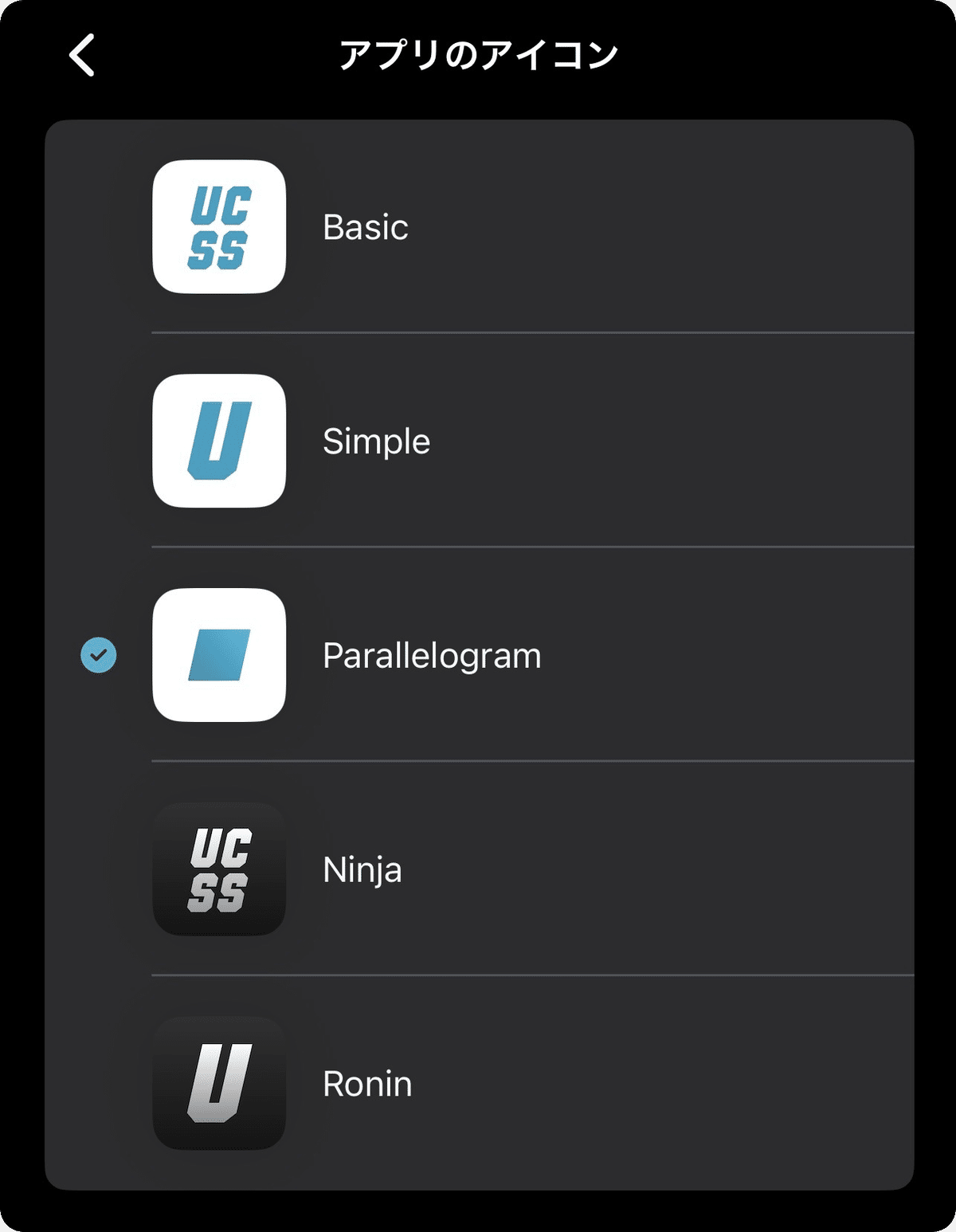The image size is (956, 1232).
Task: Click the アプリのアイコン title heading
Action: (478, 53)
